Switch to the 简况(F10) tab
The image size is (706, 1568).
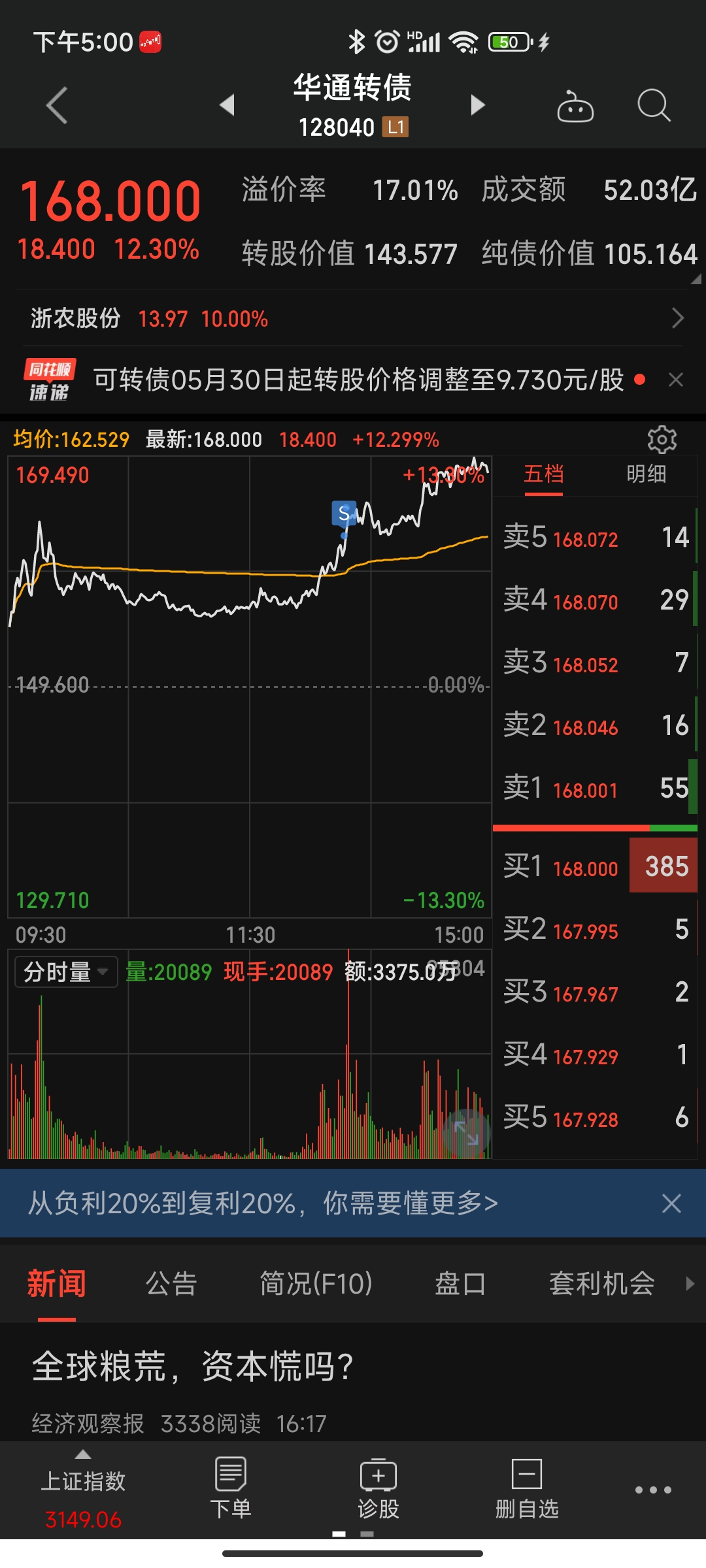(x=316, y=1284)
